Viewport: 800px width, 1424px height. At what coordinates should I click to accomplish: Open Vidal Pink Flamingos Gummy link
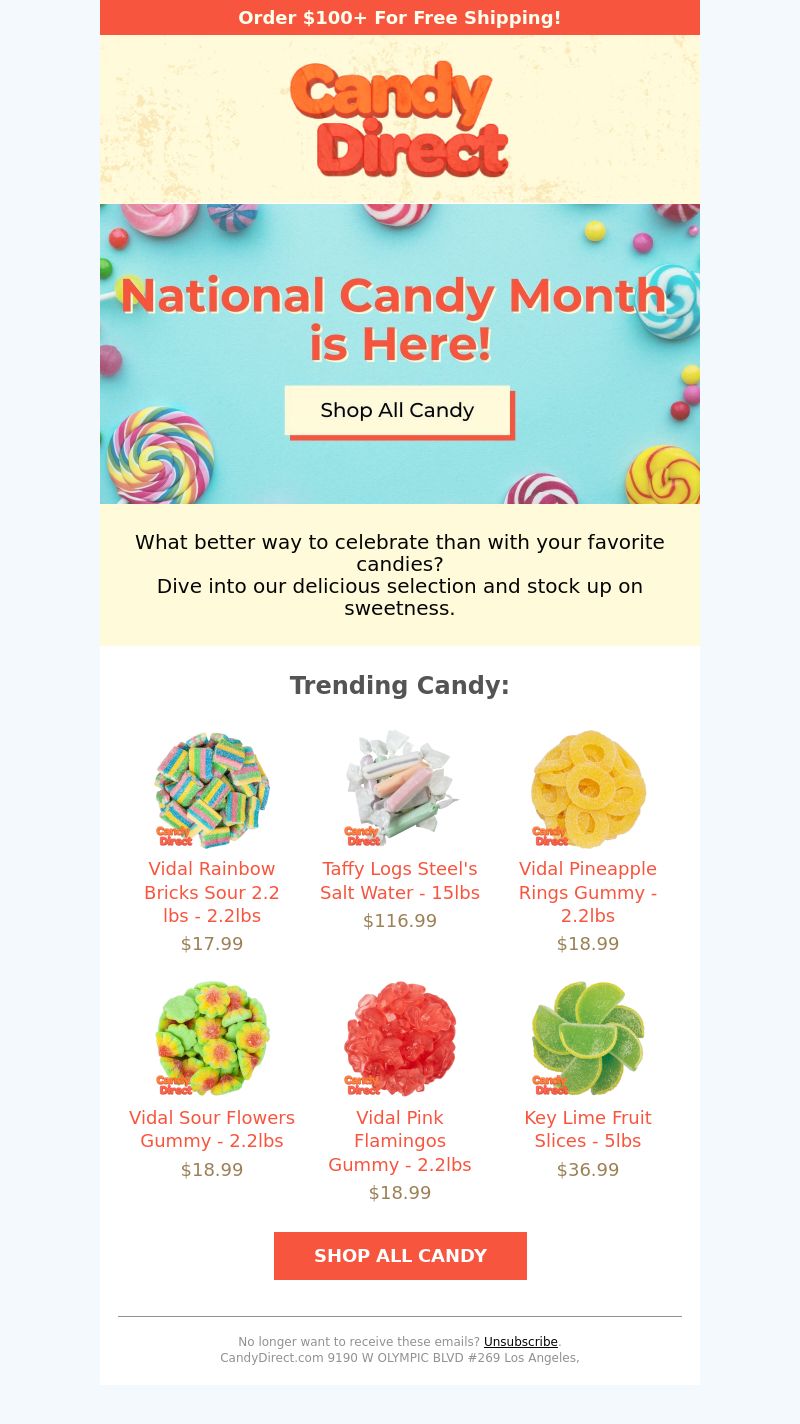tap(400, 1141)
